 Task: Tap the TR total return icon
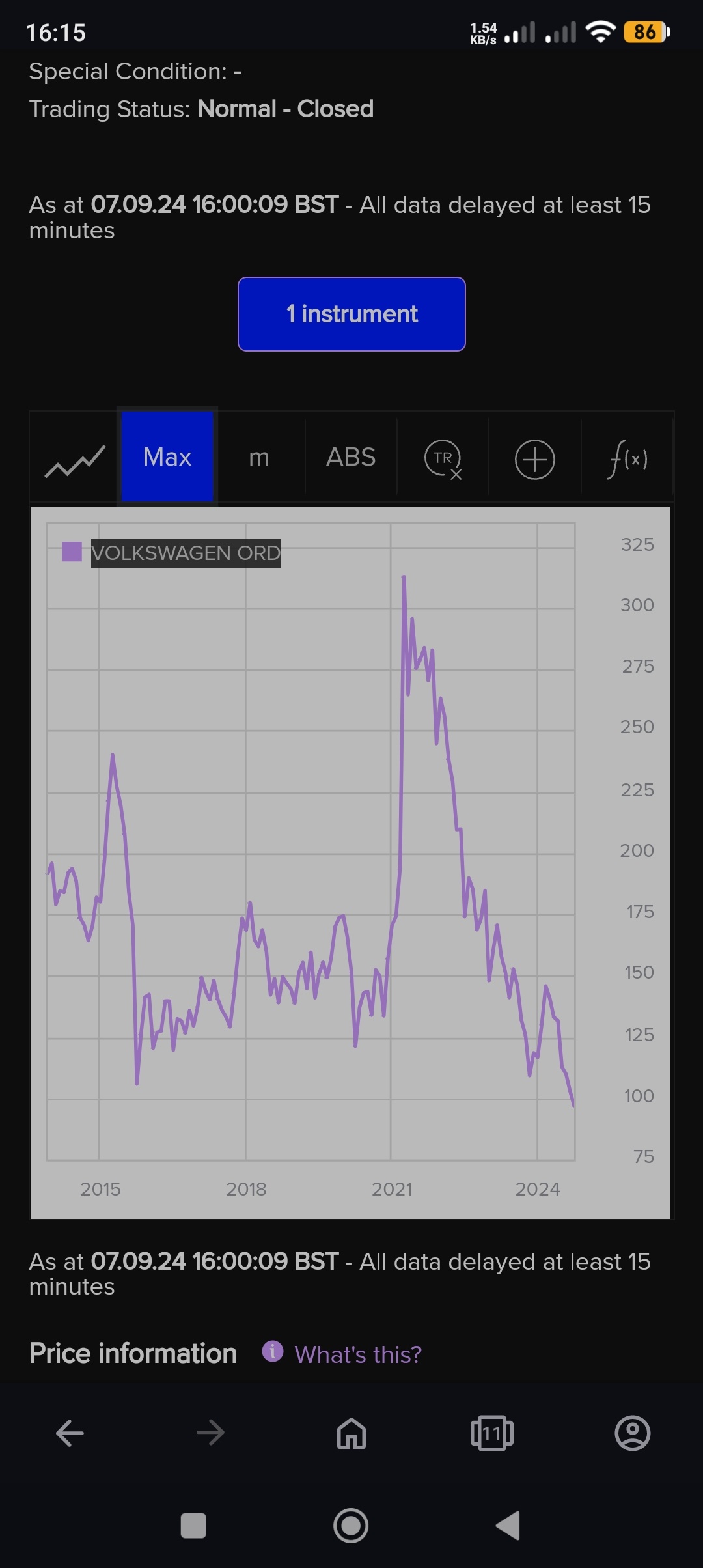(443, 458)
